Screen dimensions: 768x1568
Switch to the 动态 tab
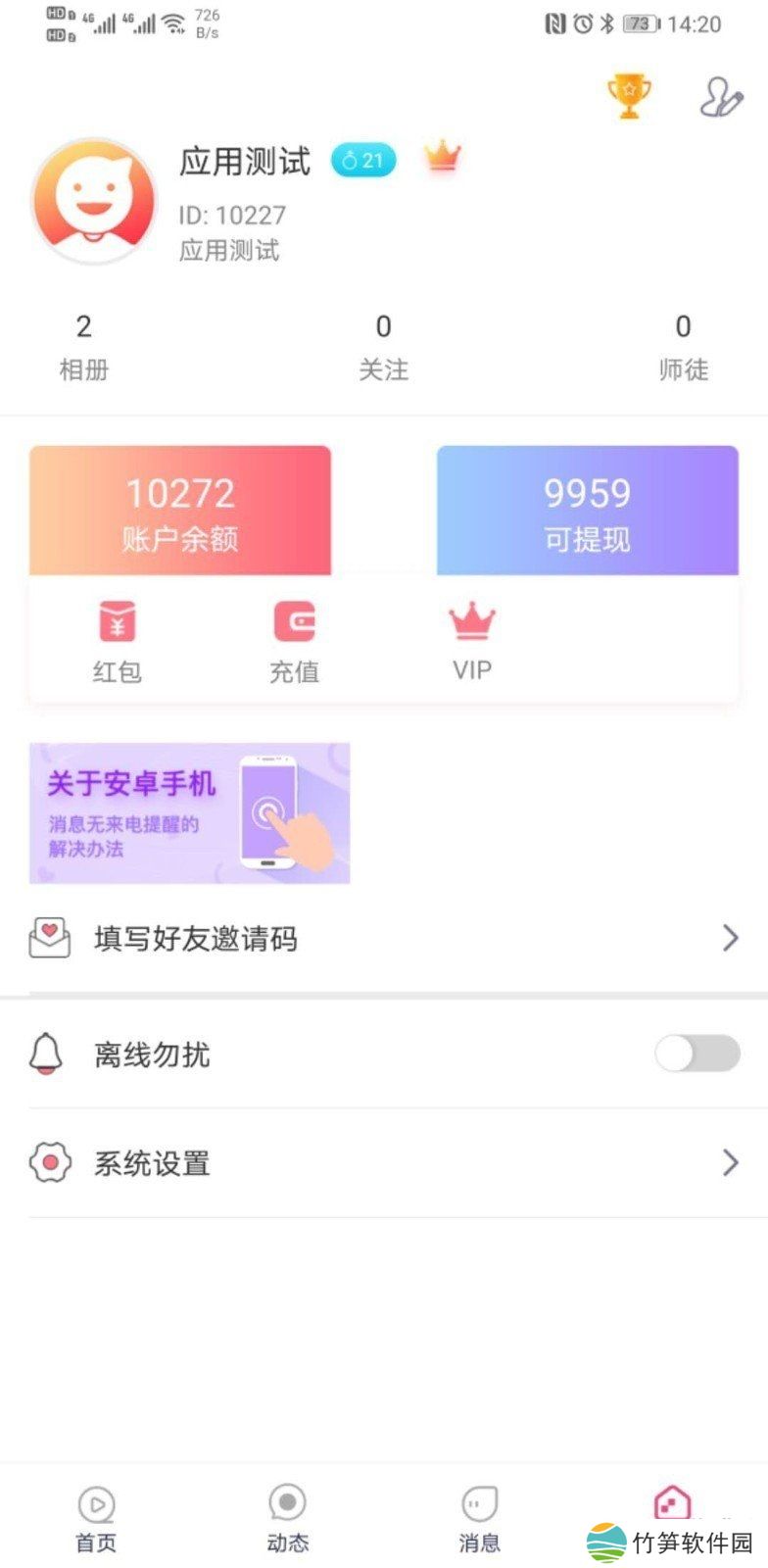coord(288,1519)
